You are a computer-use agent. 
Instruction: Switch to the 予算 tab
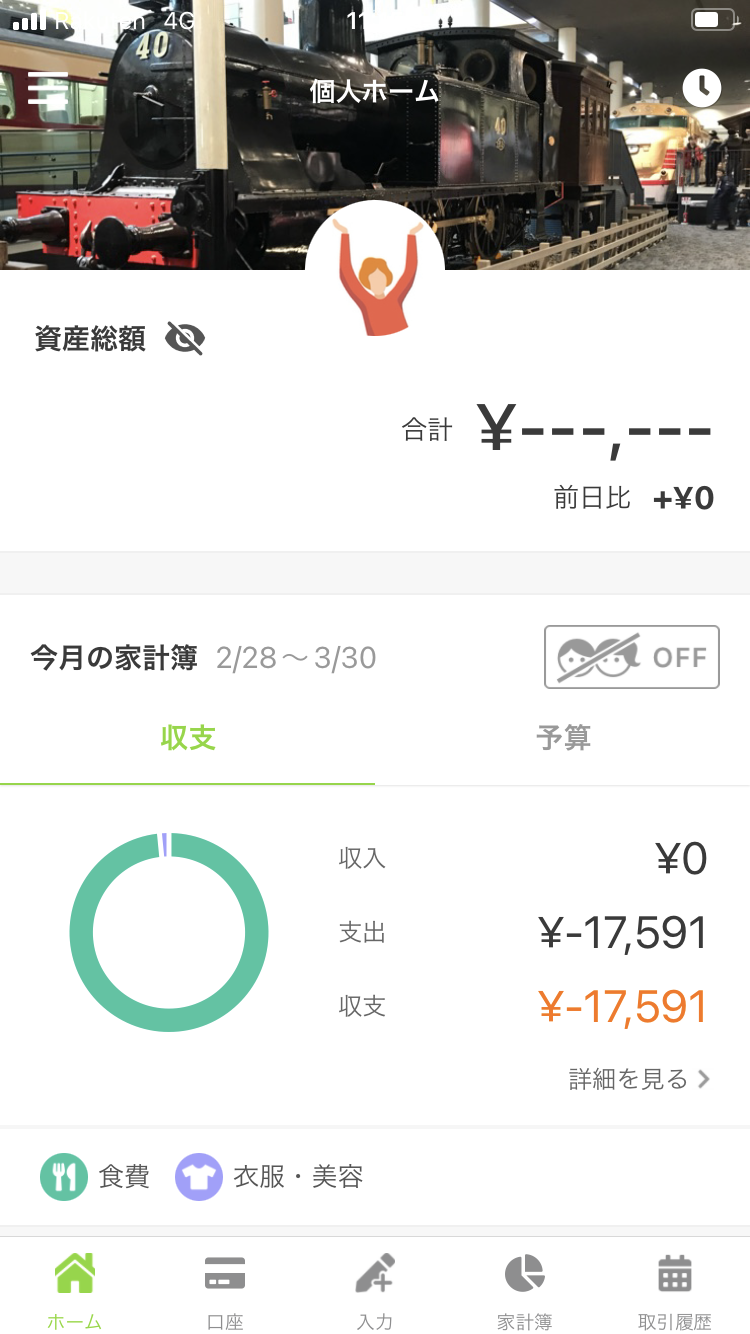(563, 739)
